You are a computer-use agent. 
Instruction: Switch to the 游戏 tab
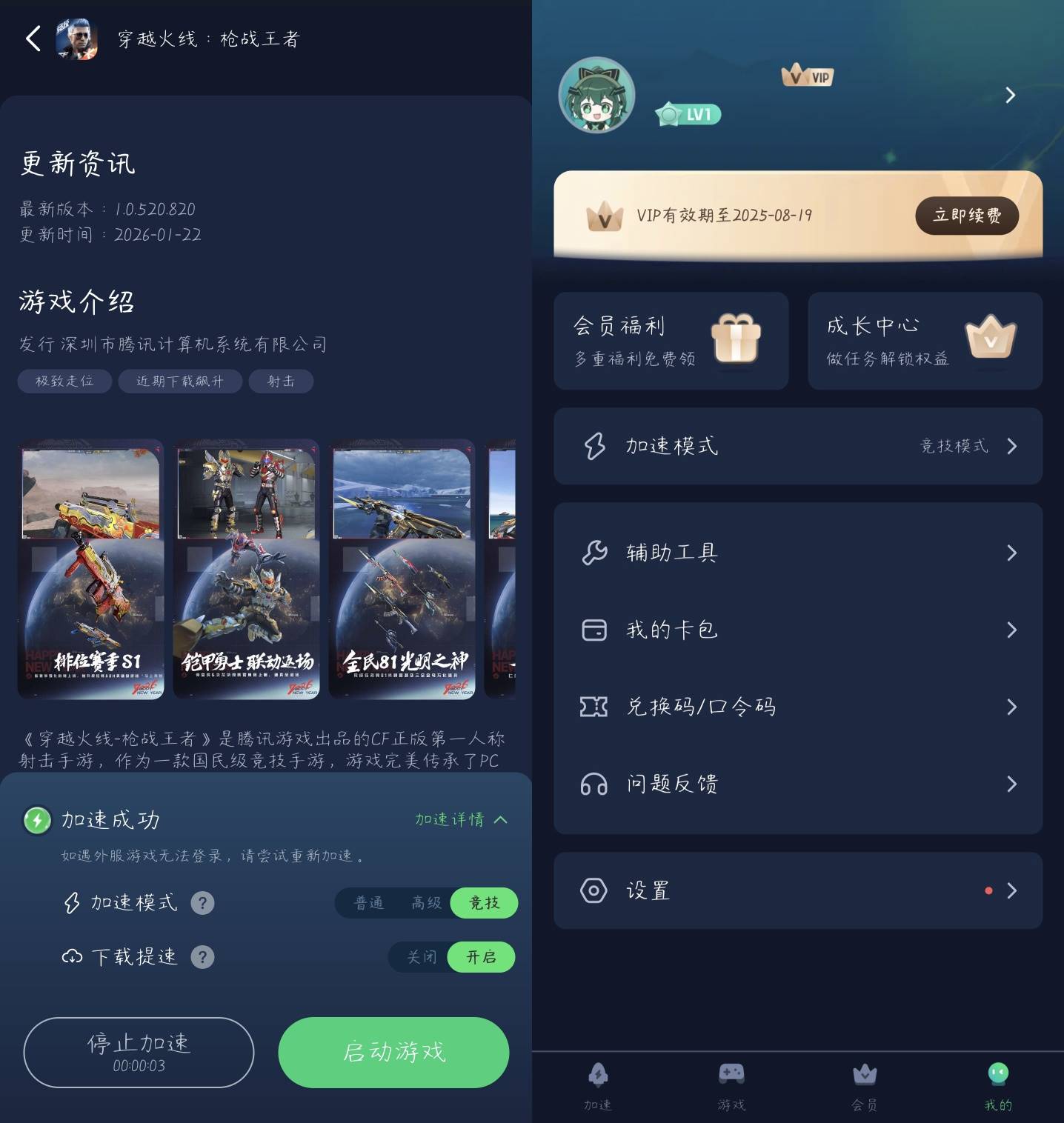731,1085
